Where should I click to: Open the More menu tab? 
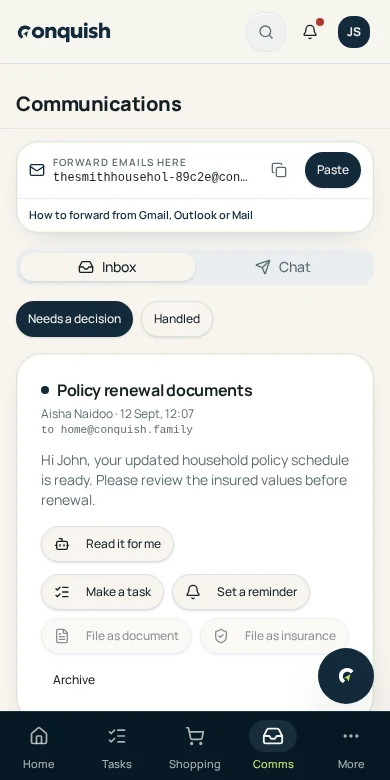[x=351, y=746]
